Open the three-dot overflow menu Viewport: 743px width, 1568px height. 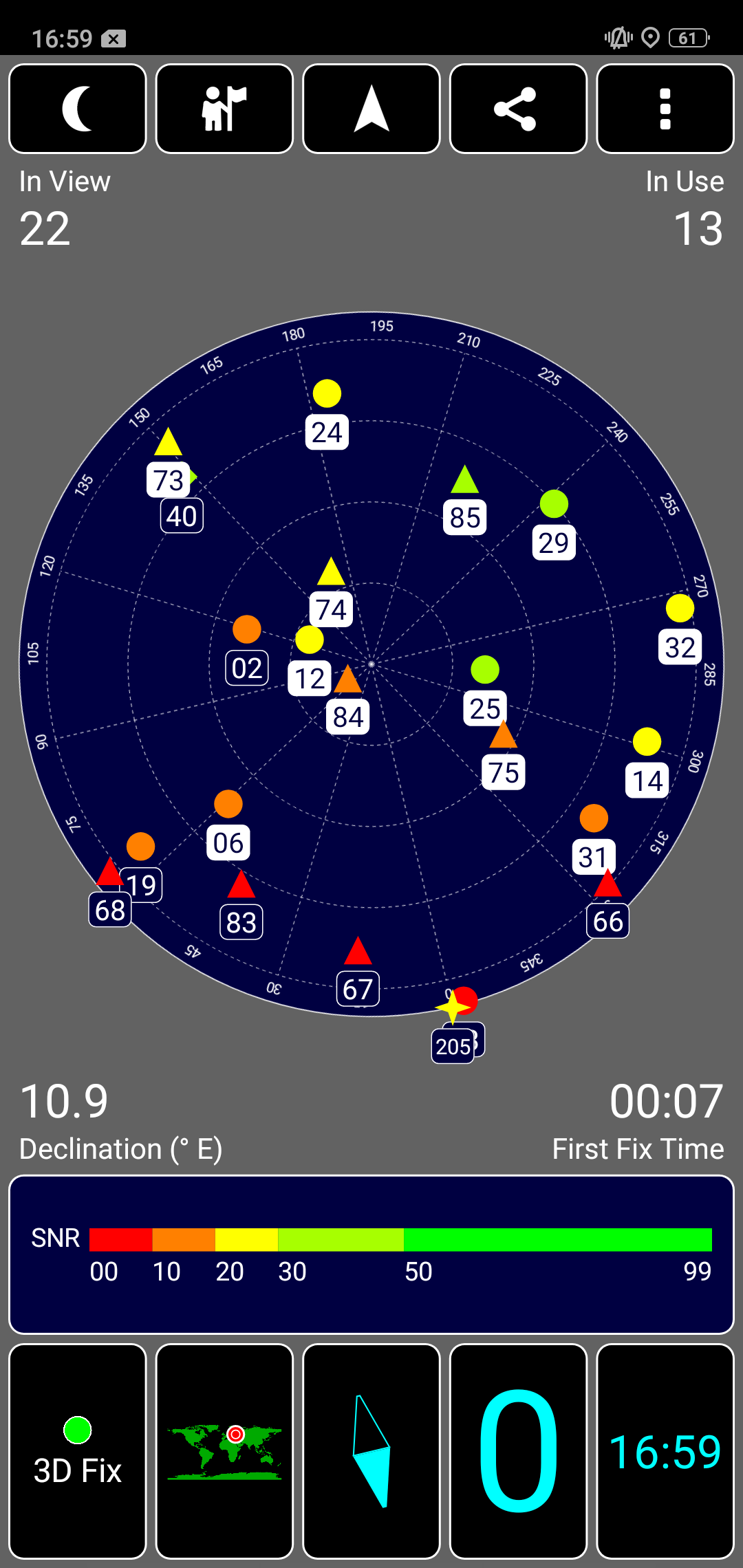[x=665, y=109]
